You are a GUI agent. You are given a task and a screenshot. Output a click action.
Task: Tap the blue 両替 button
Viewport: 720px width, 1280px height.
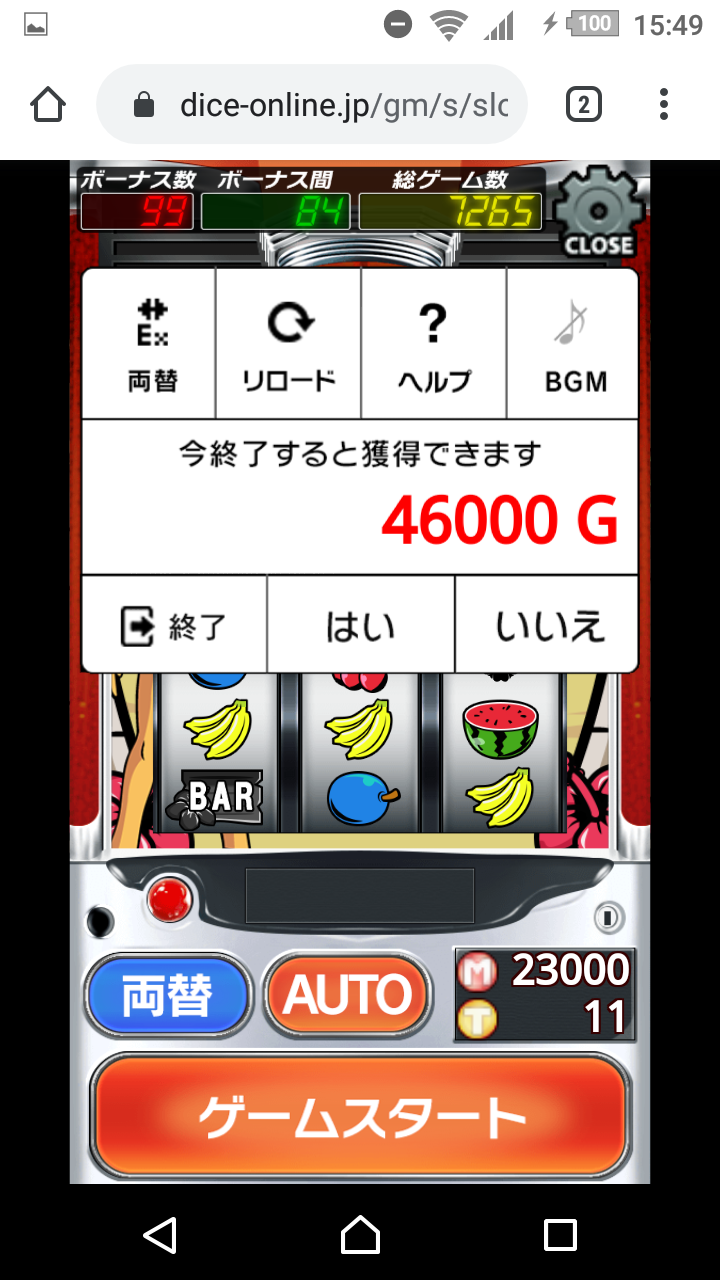click(167, 996)
